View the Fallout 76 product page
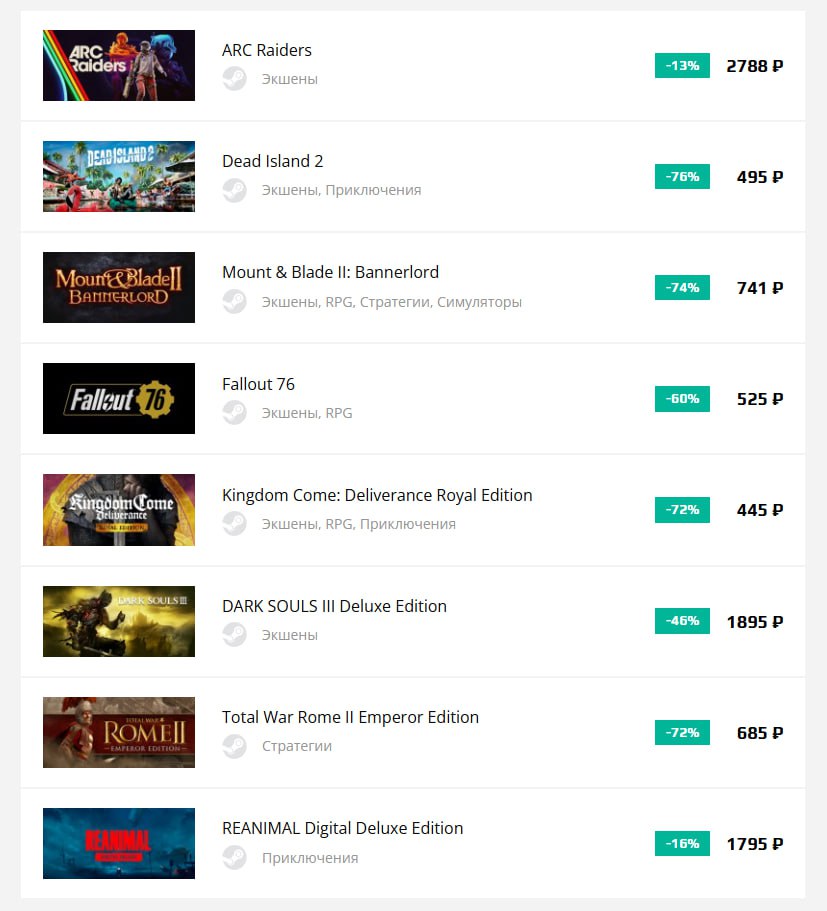Screen dimensions: 827x911 [x=258, y=385]
